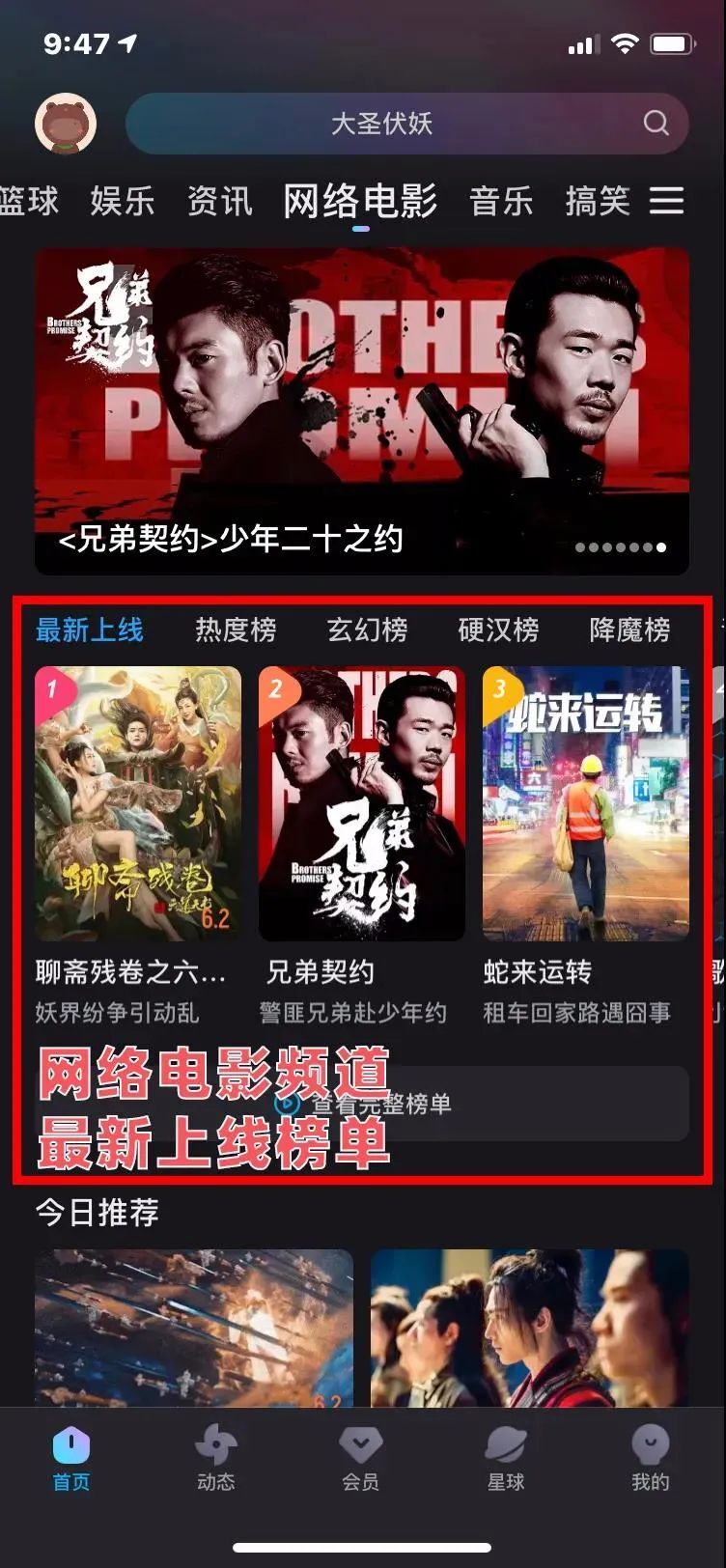Select the 热度榜 ranking tab
Screen dimensions: 726x1568
pos(236,630)
